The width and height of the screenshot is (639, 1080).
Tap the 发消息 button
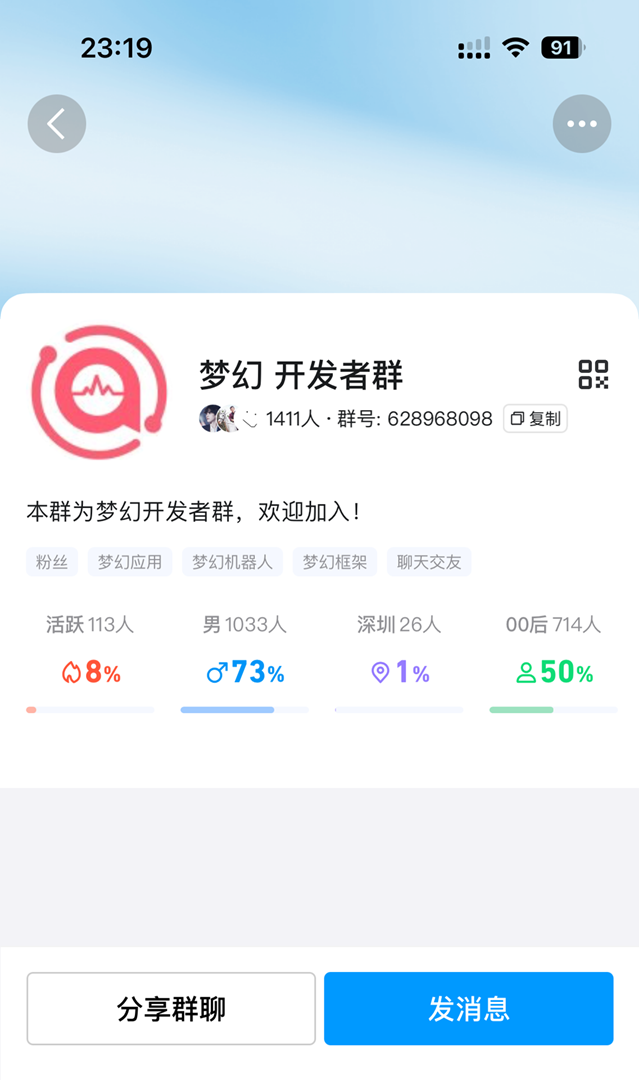point(468,1008)
